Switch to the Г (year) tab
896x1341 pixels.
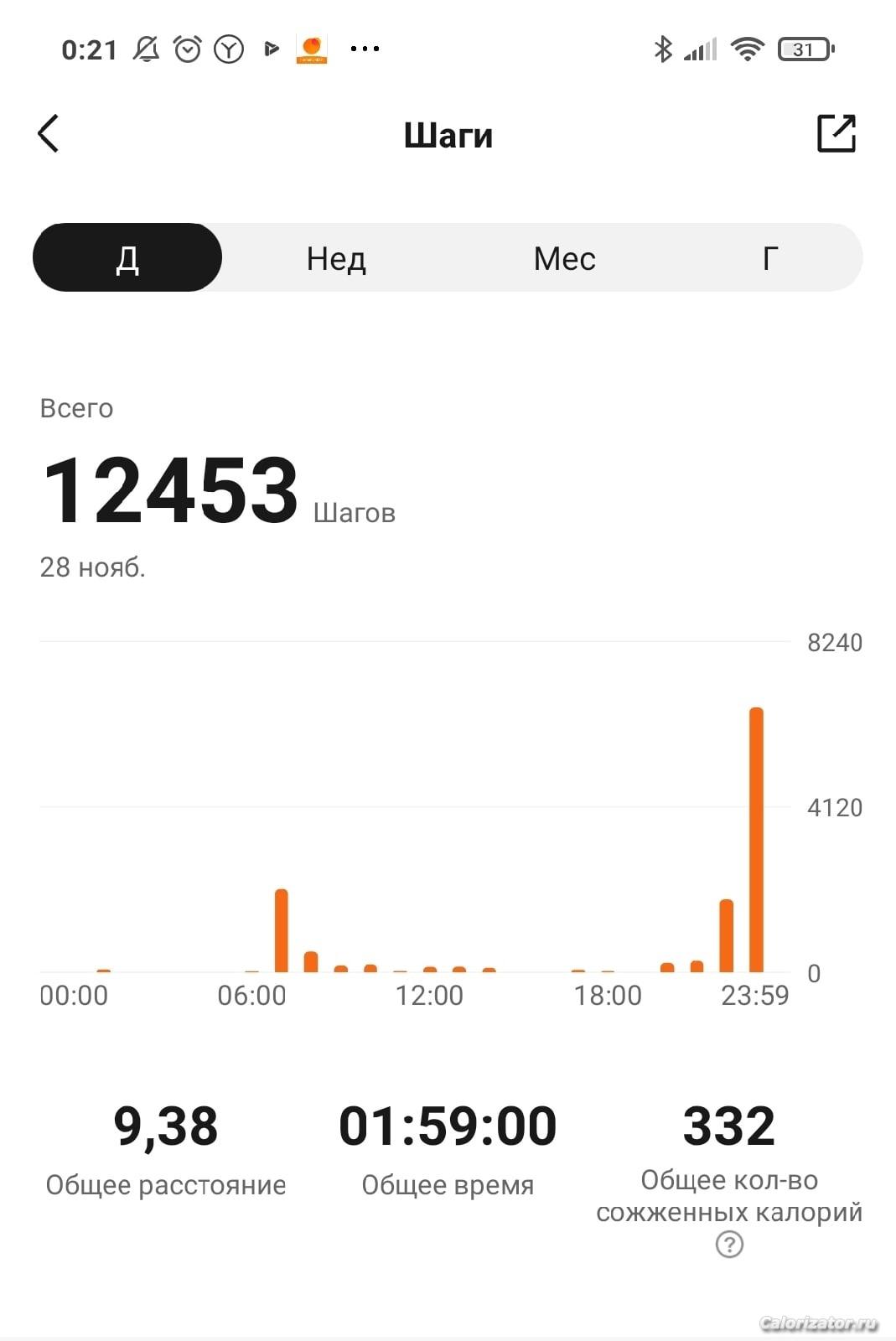click(769, 258)
